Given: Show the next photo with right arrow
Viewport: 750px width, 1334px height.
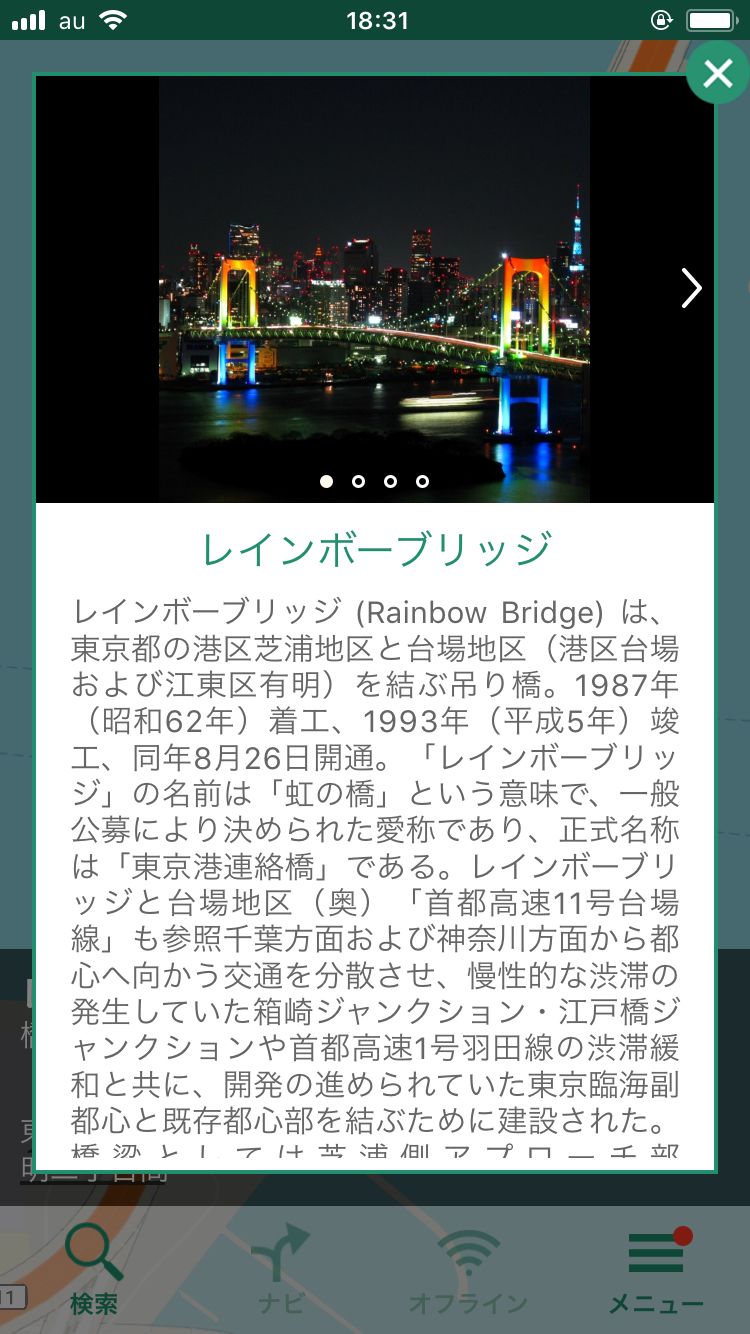Looking at the screenshot, I should click(x=691, y=288).
